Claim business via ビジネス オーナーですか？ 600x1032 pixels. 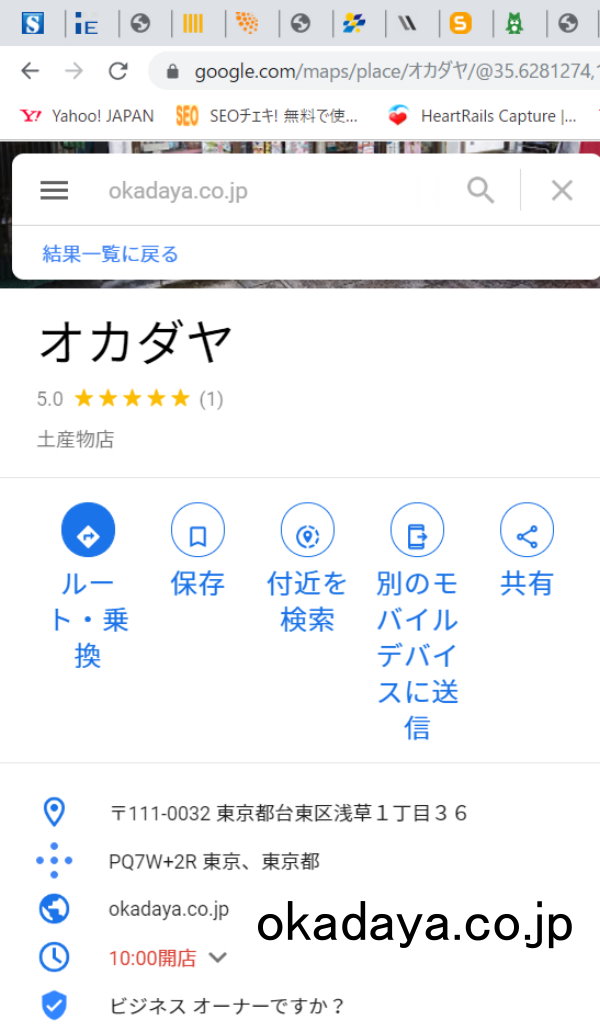point(226,1005)
